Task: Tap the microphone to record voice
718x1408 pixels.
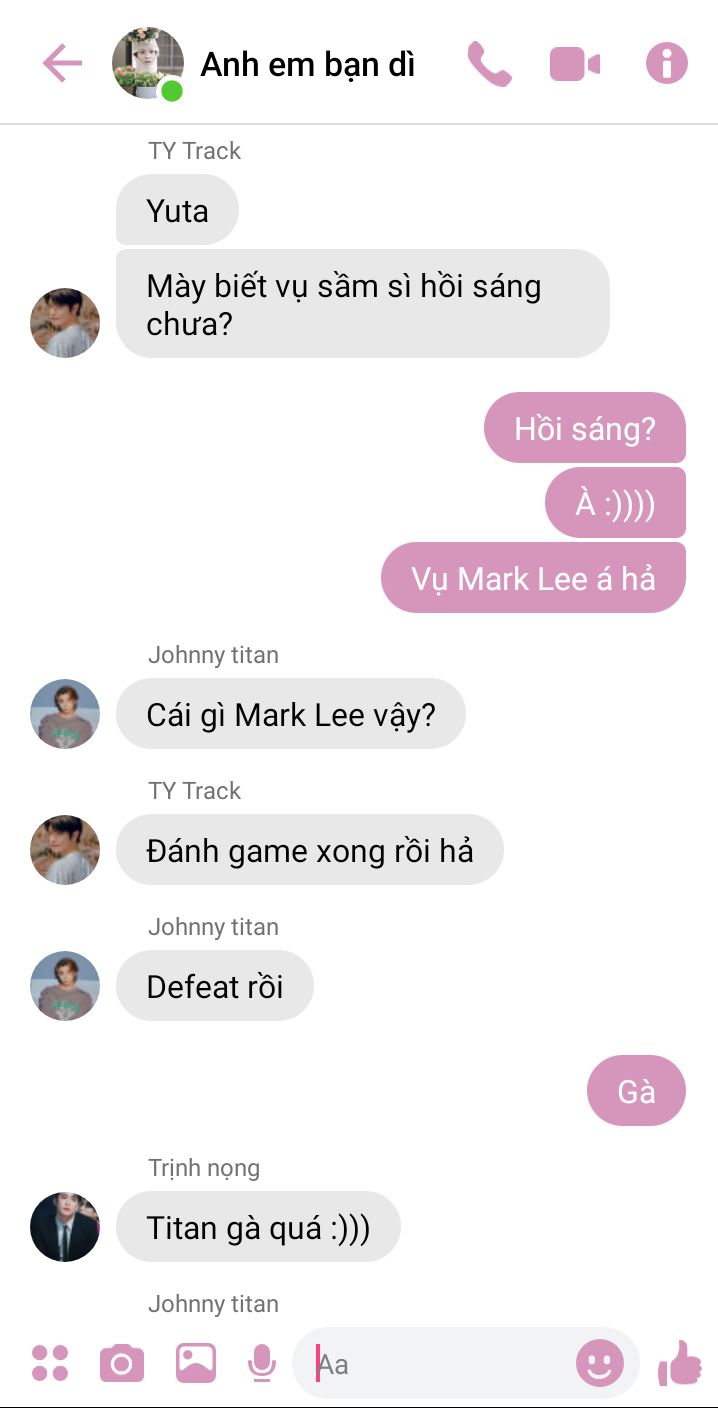Action: point(261,1362)
